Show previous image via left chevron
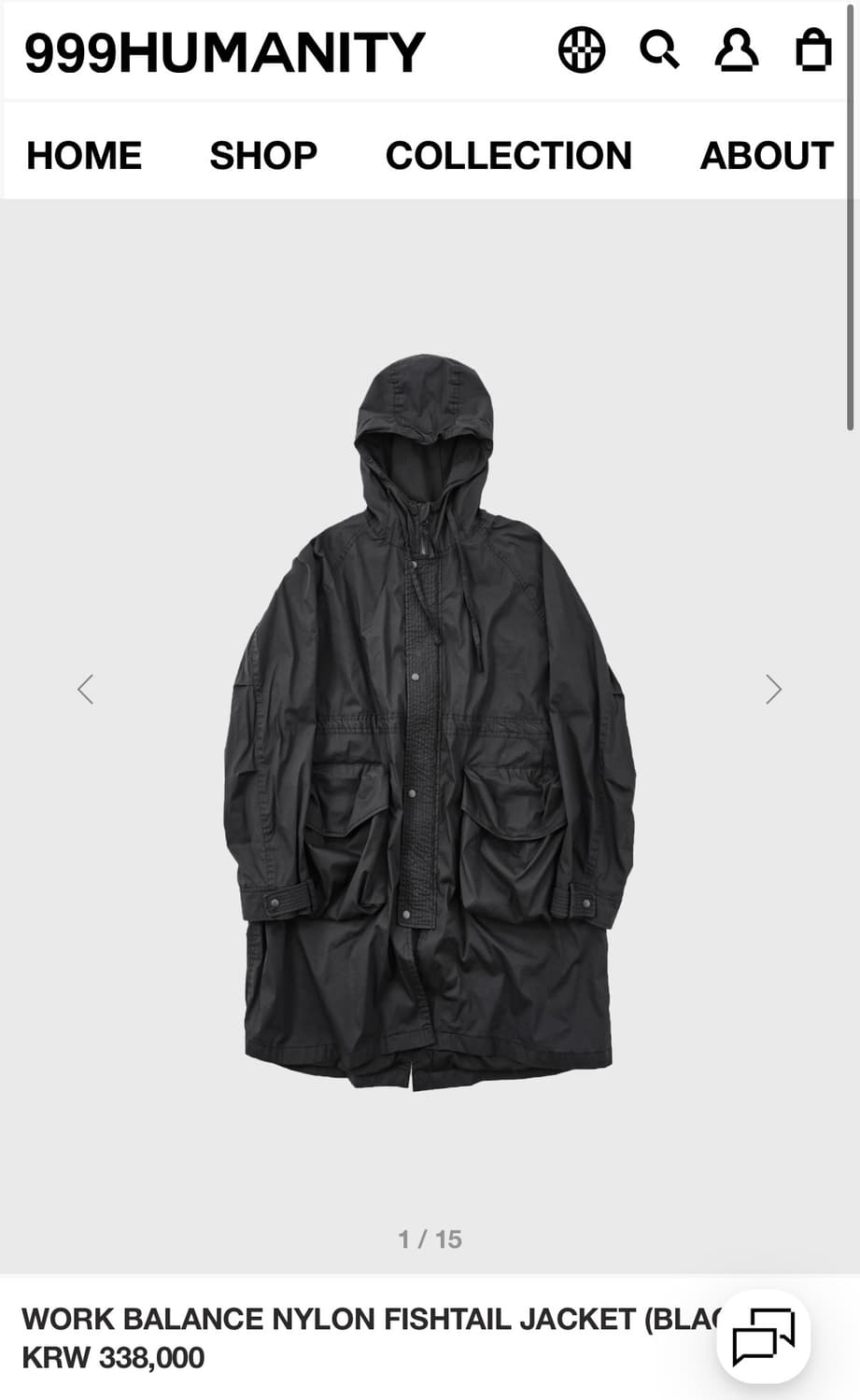860x1400 pixels. coord(86,689)
